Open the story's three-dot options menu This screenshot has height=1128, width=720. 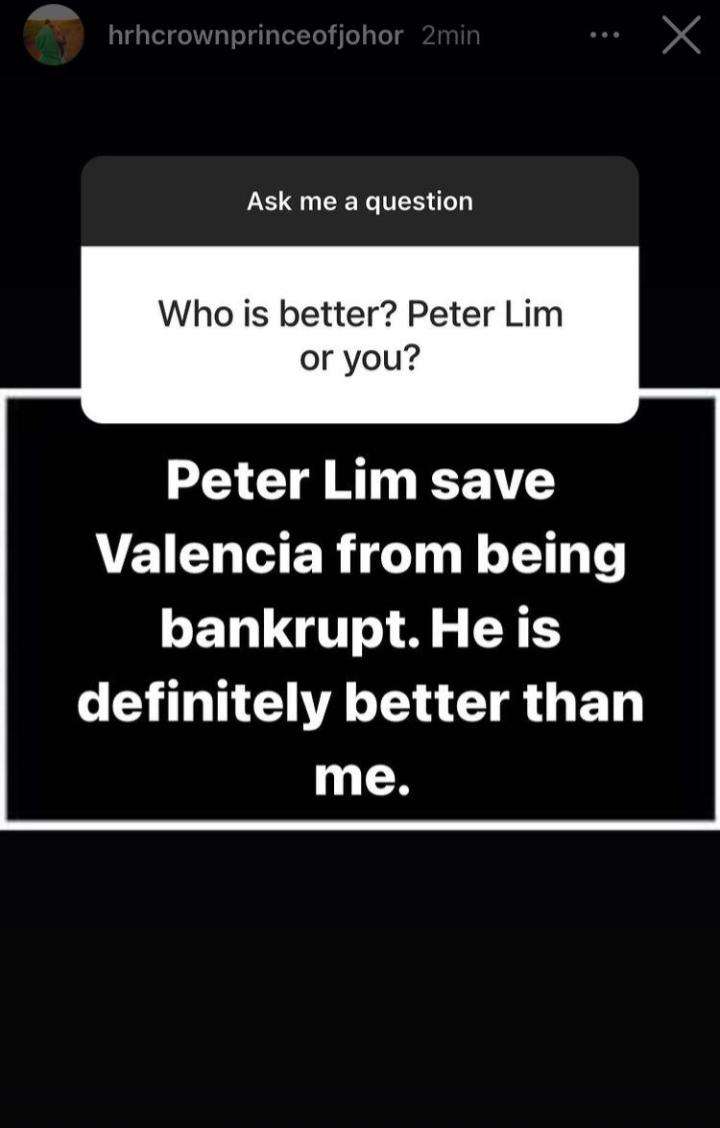click(605, 36)
